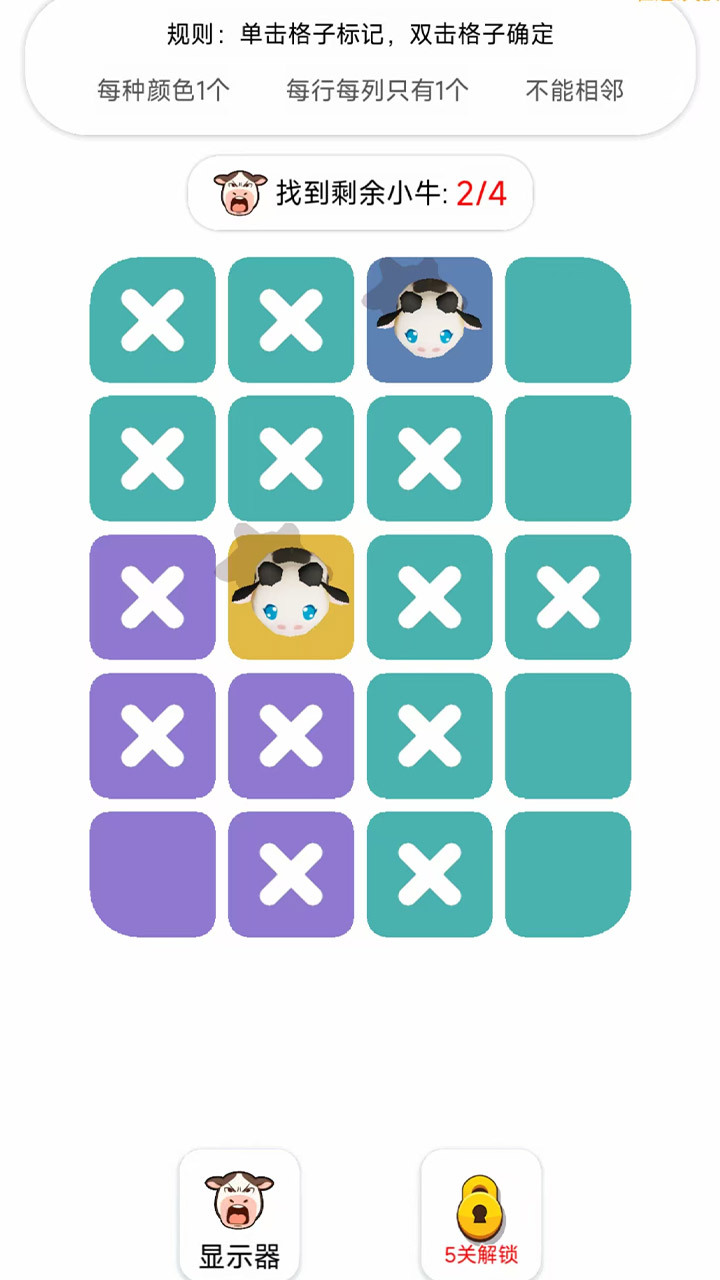Tap the purple X cell beside the yellow cow

(153, 597)
